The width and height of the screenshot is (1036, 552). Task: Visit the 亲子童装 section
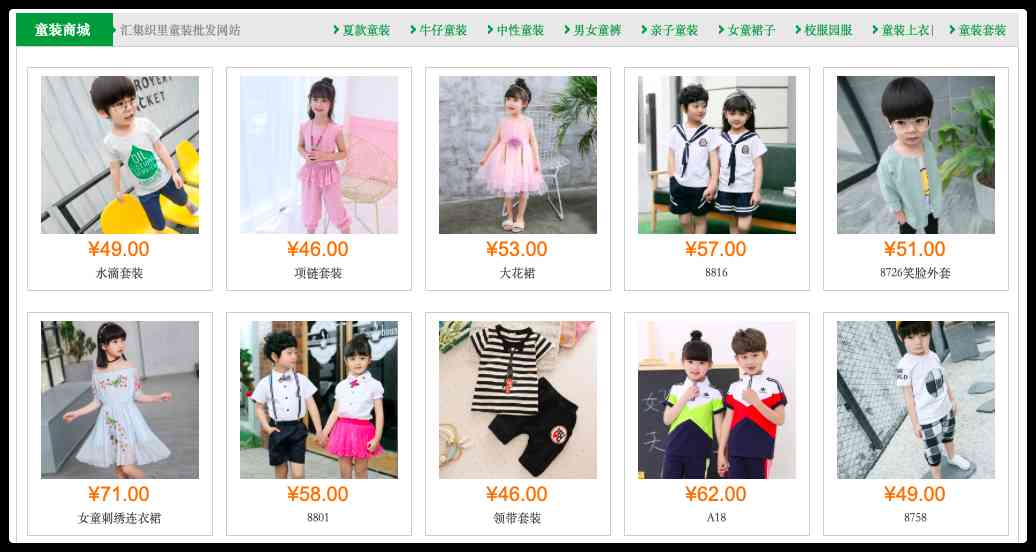tap(674, 30)
